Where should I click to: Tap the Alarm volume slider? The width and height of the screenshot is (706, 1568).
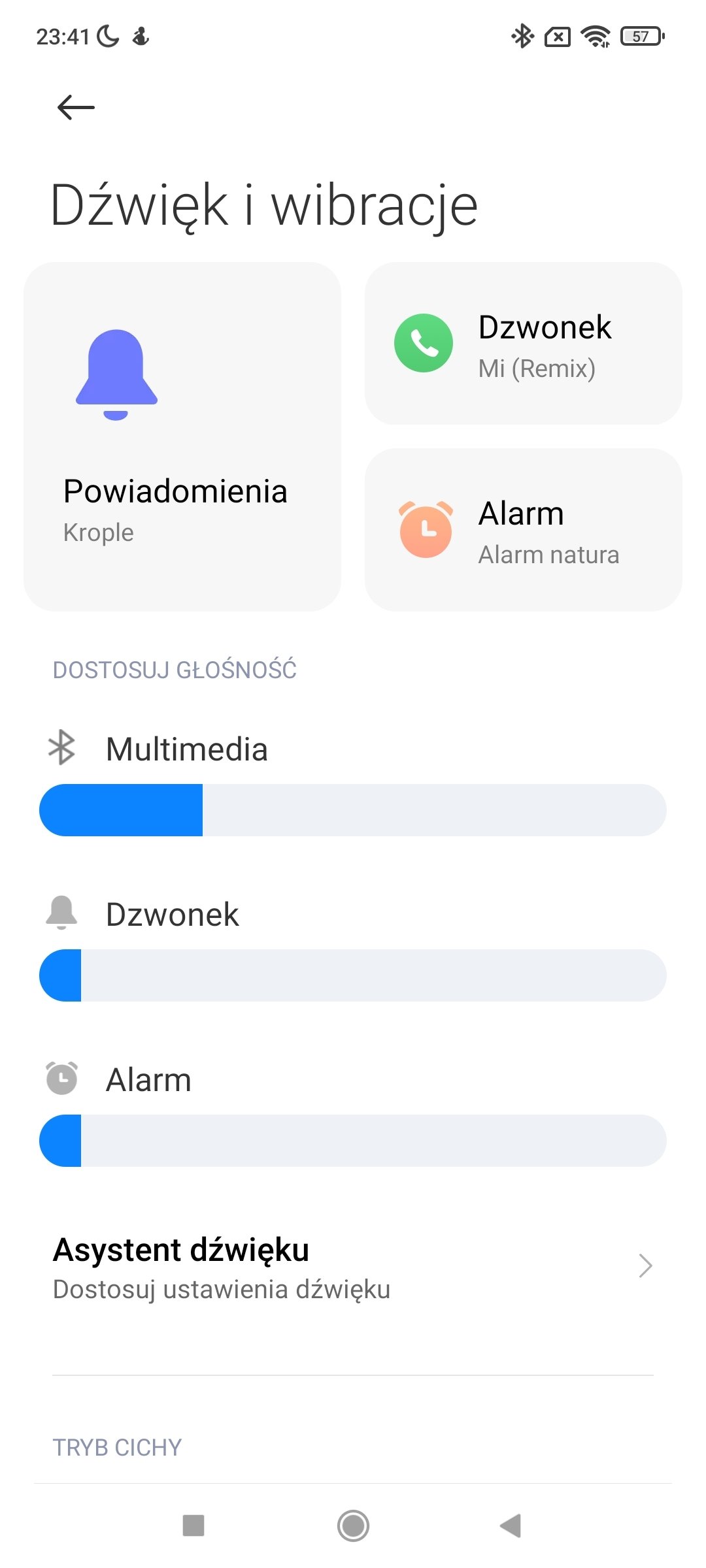[x=353, y=1141]
